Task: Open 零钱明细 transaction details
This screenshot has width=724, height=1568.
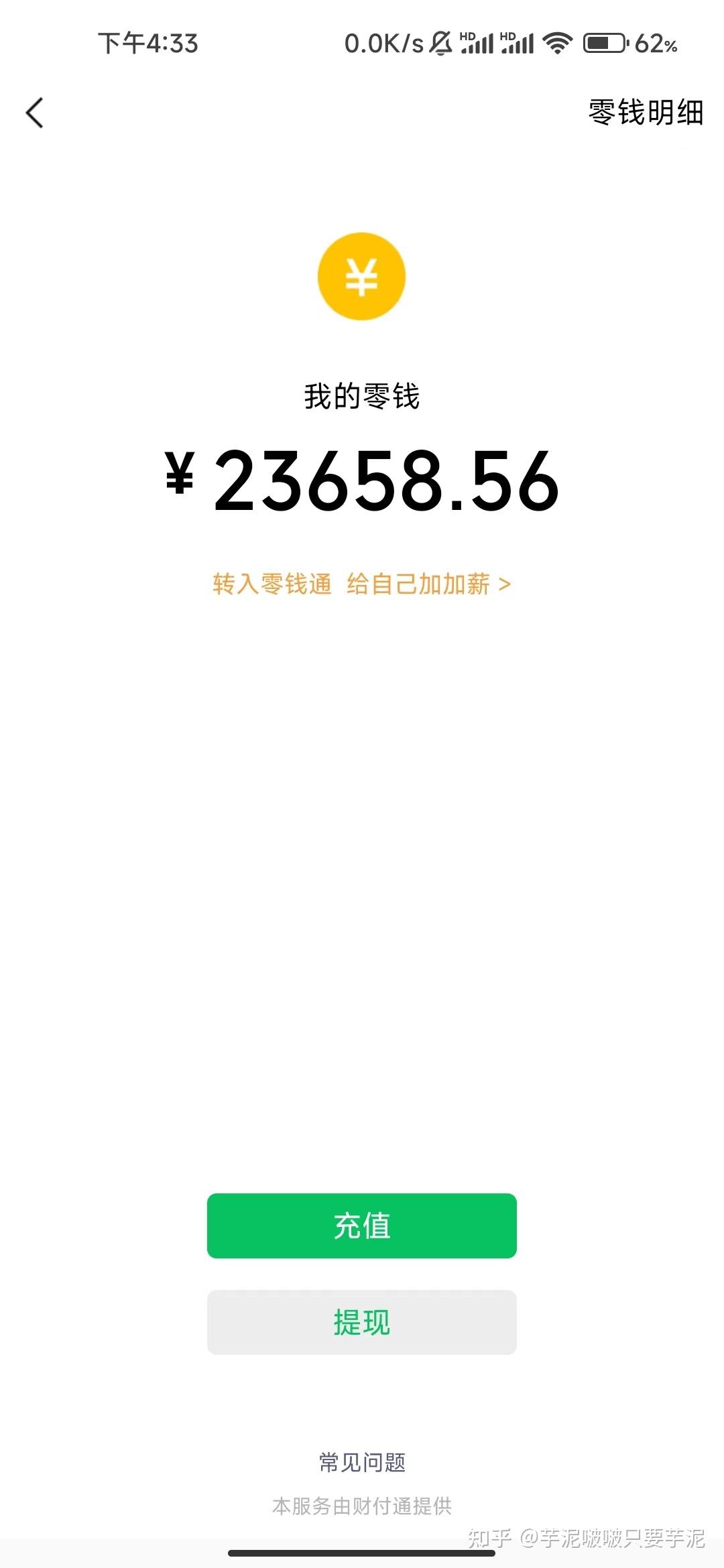Action: click(646, 113)
